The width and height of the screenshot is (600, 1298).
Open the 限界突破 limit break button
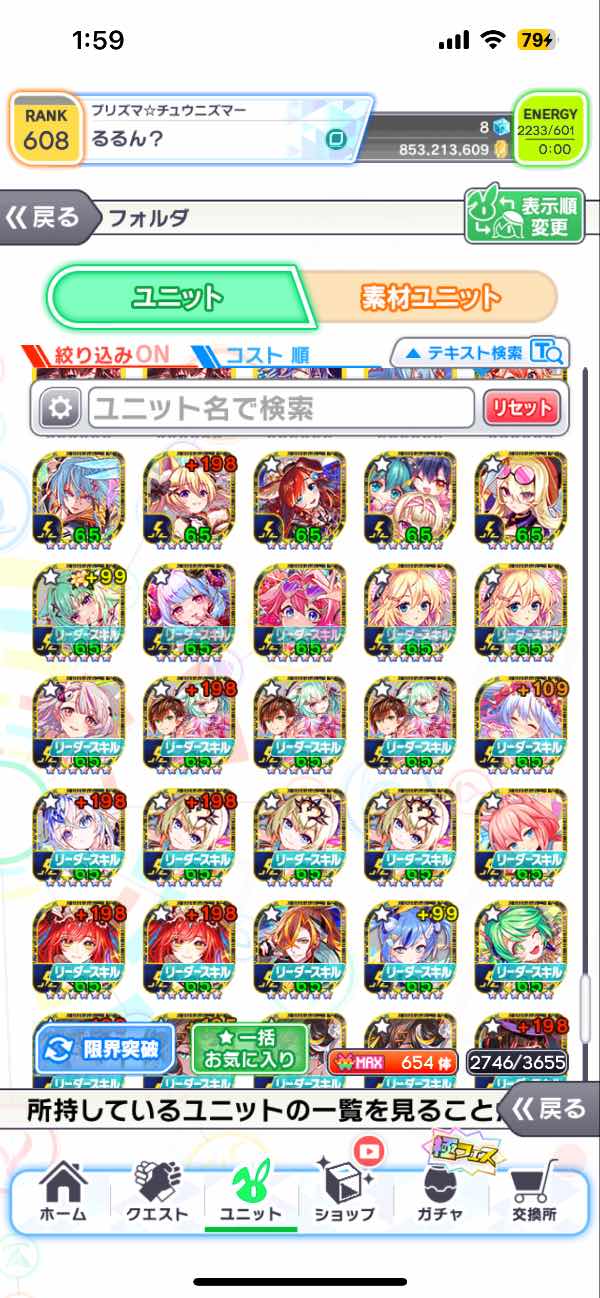click(105, 1049)
